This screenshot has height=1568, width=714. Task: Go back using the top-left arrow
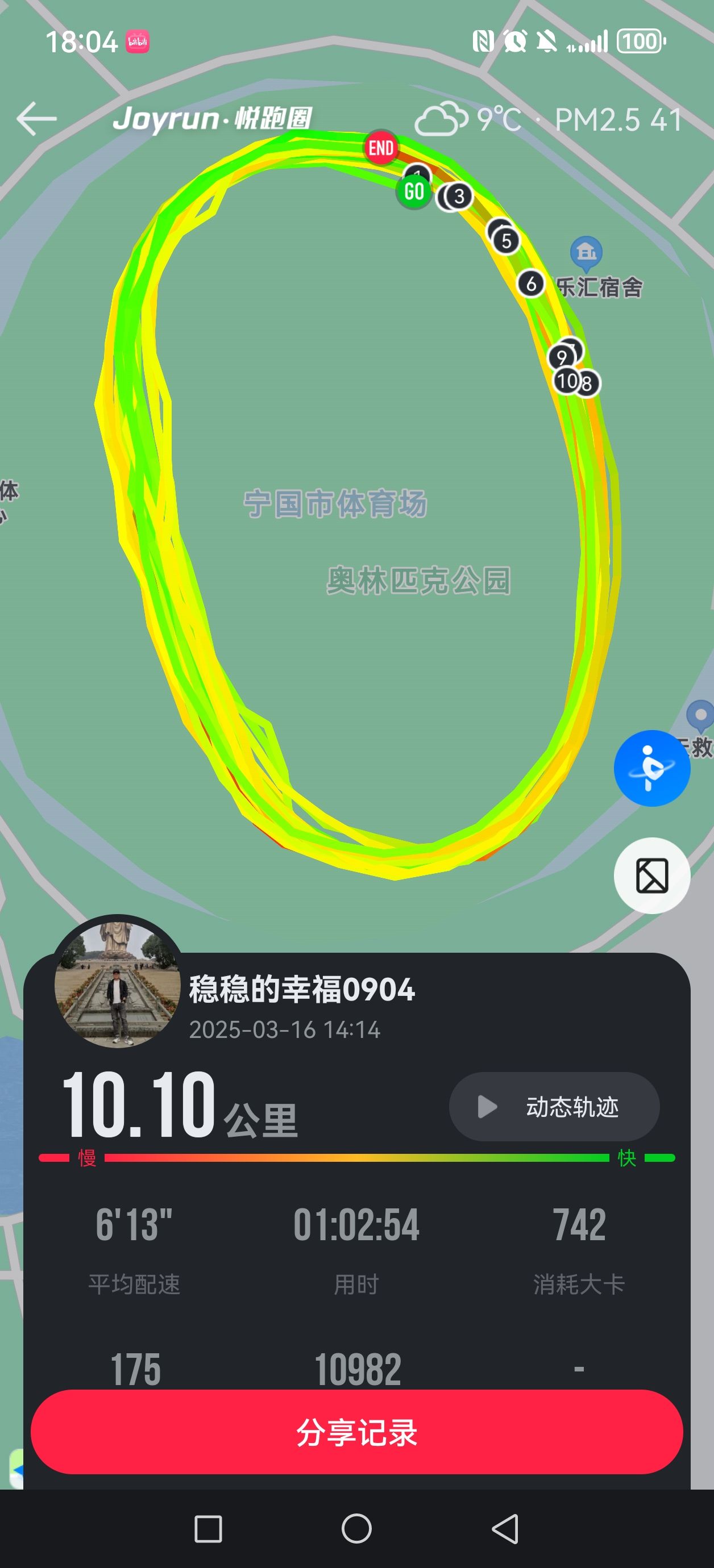click(x=36, y=119)
